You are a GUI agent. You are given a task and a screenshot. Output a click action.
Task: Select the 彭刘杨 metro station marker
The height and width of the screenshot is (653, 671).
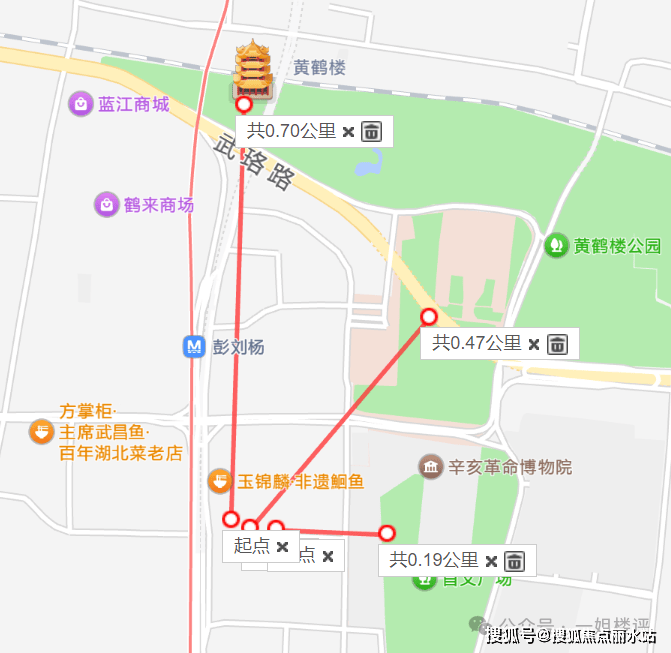(x=194, y=347)
